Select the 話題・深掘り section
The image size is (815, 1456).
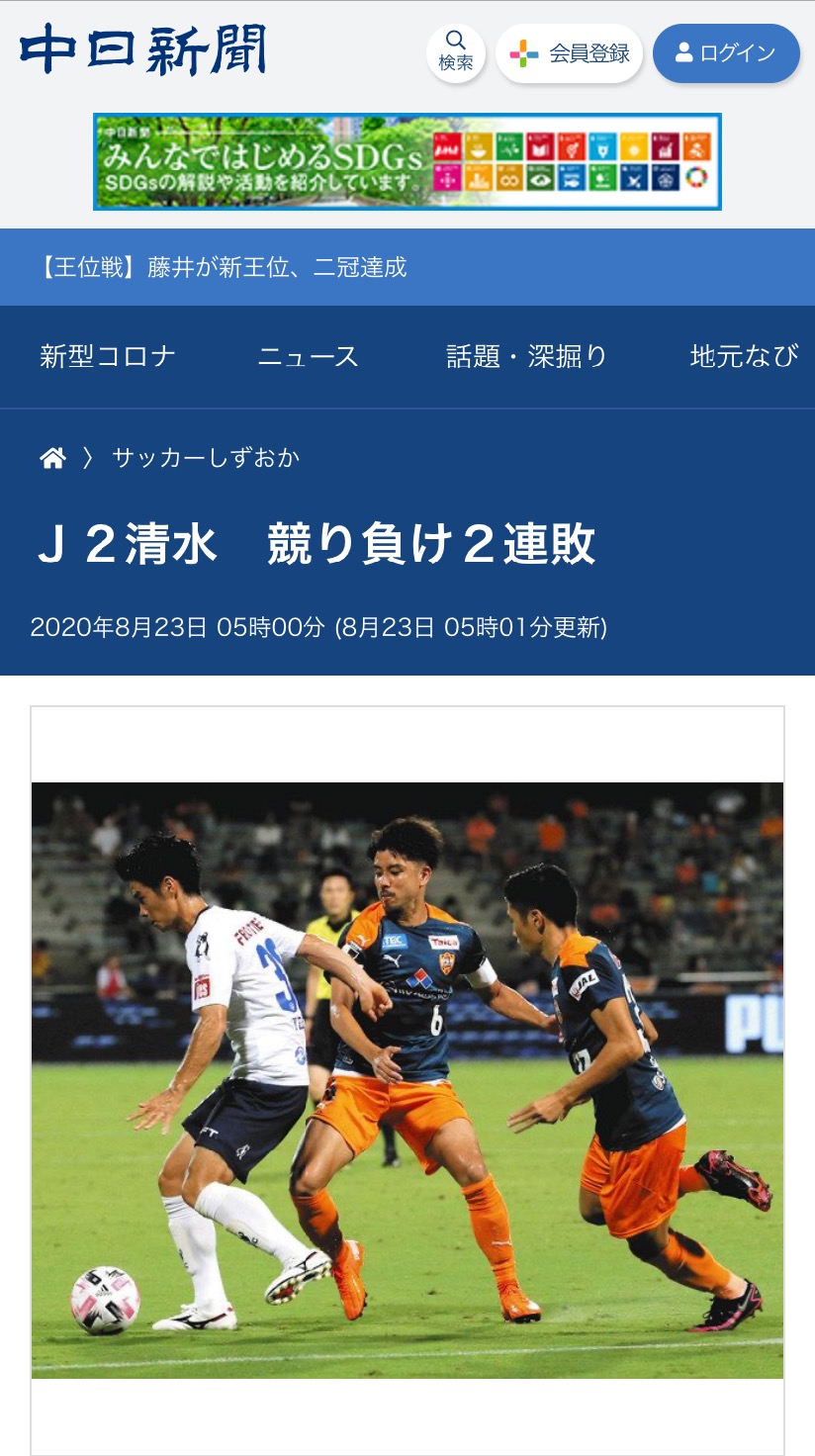click(x=526, y=356)
